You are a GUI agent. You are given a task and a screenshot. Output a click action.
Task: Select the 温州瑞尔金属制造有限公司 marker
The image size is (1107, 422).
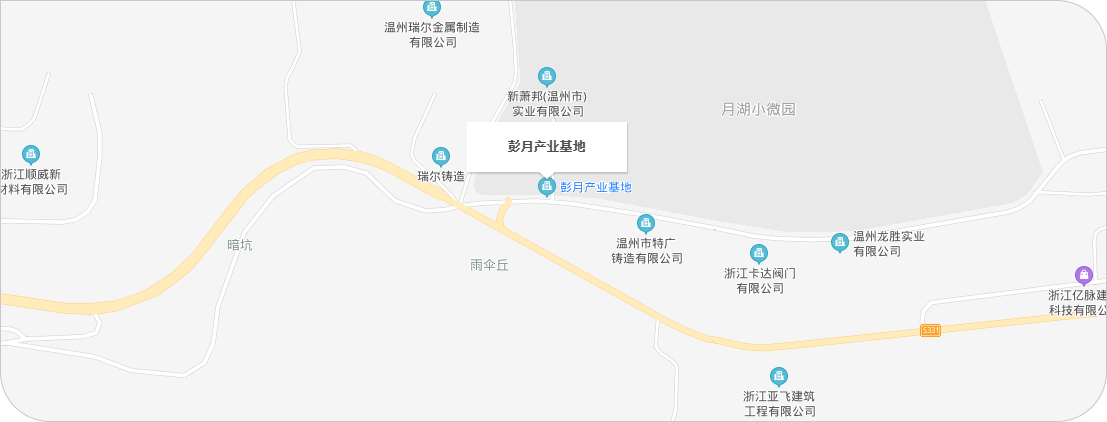[432, 8]
